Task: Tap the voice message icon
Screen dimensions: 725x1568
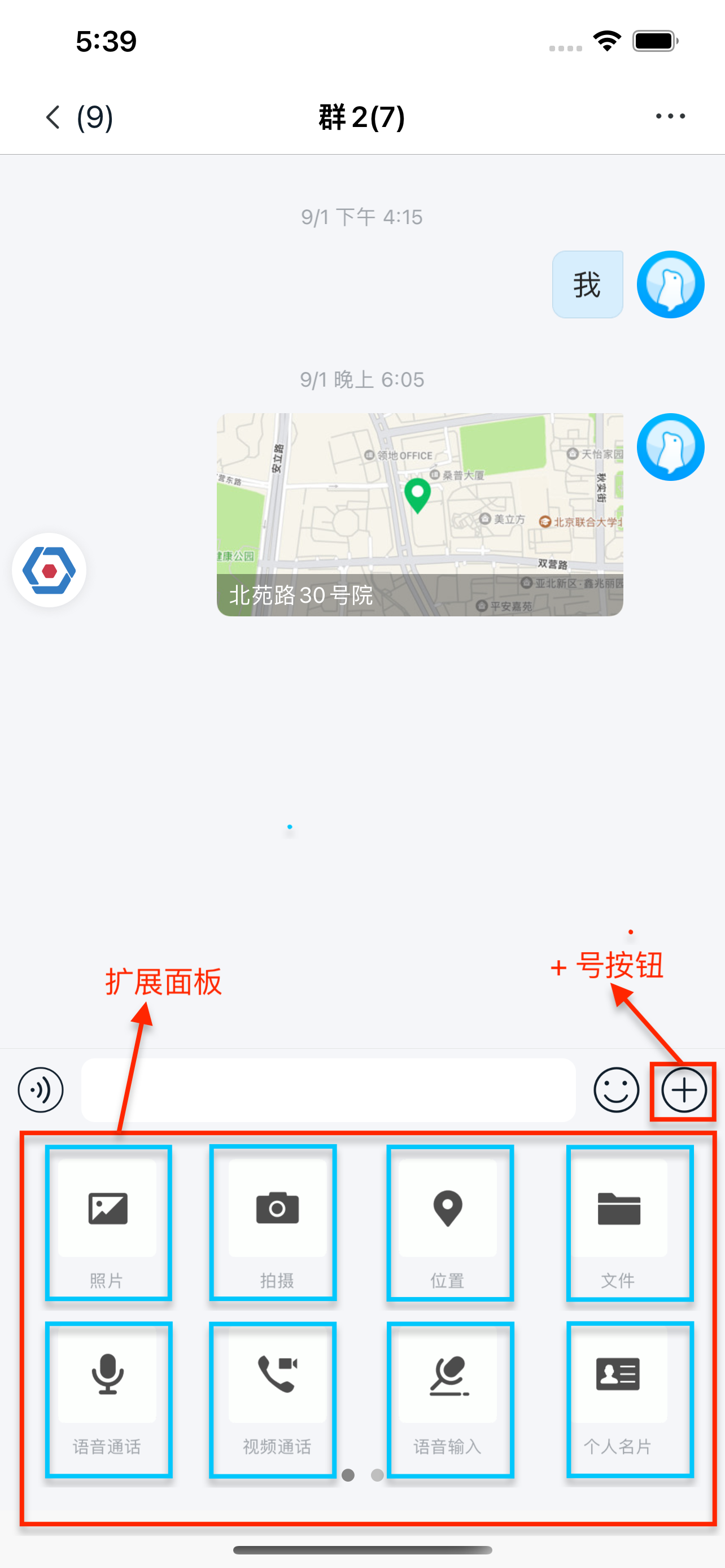Action: pyautogui.click(x=41, y=1089)
